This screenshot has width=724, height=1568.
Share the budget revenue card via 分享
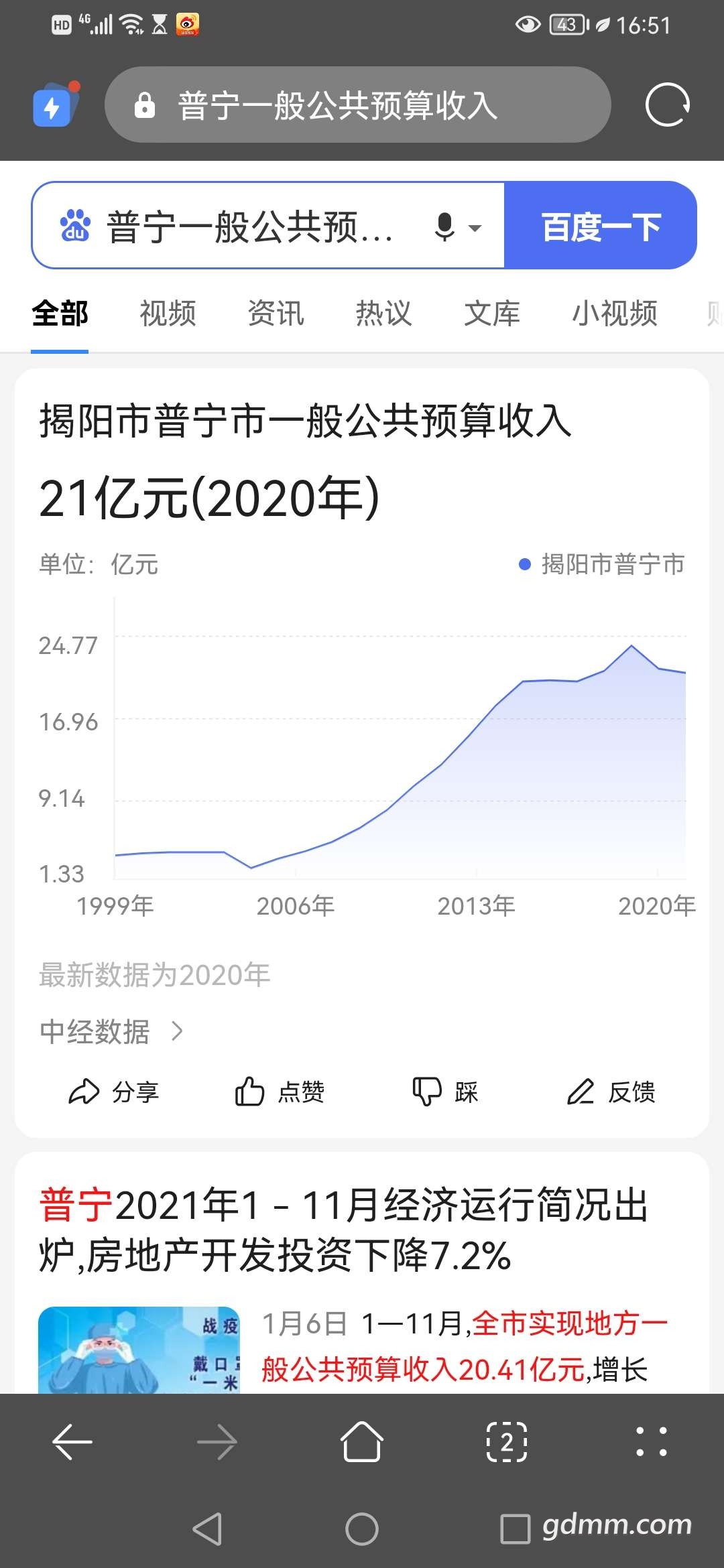pyautogui.click(x=114, y=1092)
